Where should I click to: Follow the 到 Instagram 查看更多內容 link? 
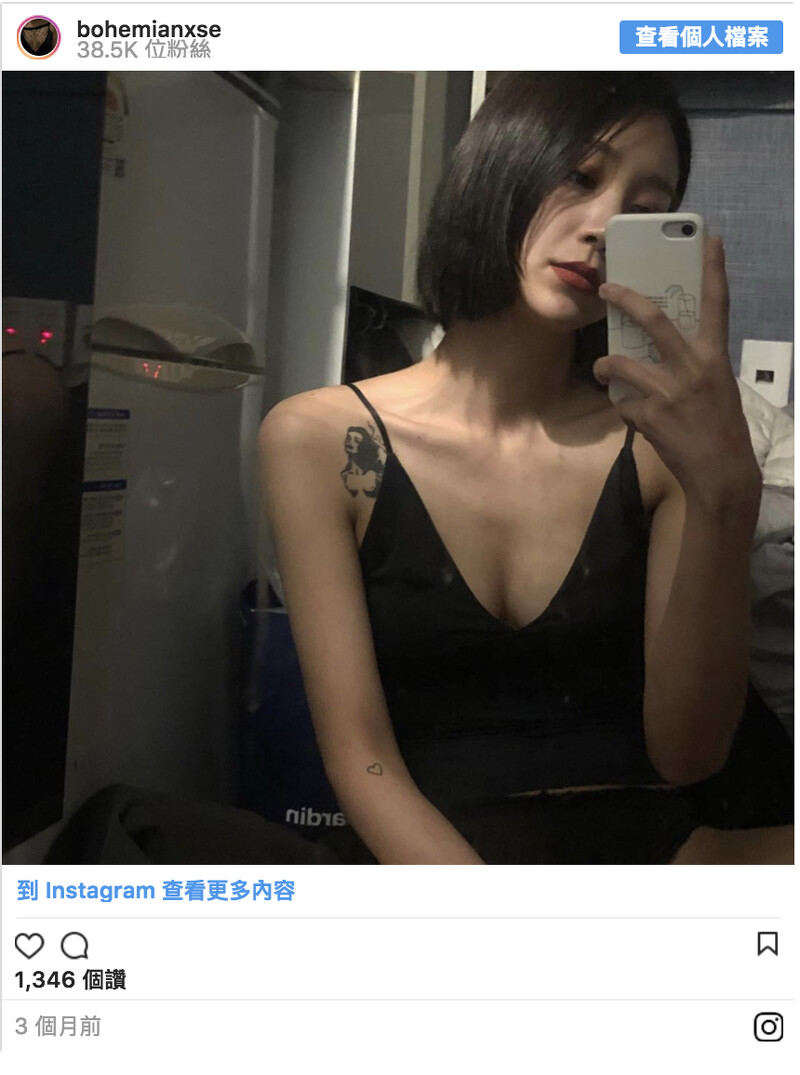pos(156,891)
